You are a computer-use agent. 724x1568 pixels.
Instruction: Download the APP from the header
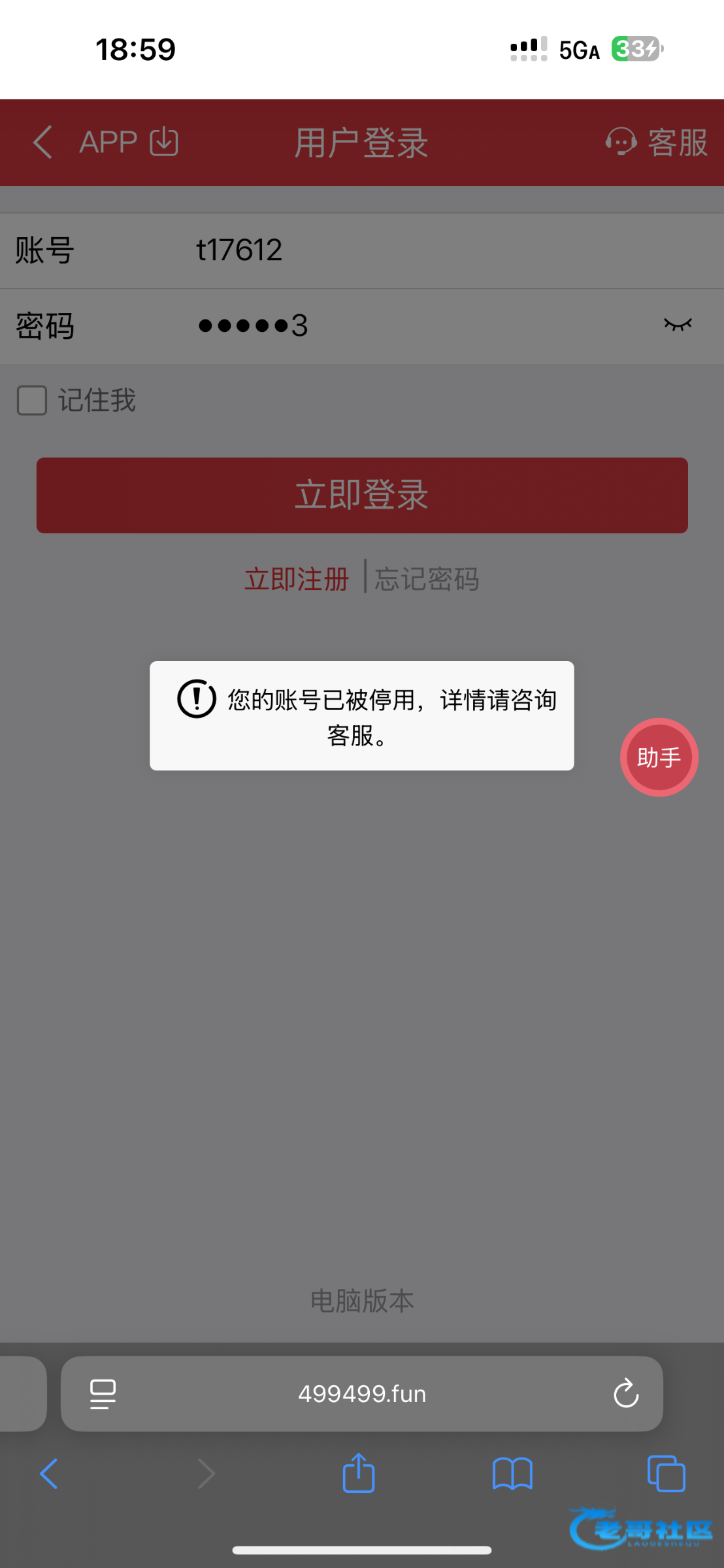tap(129, 142)
